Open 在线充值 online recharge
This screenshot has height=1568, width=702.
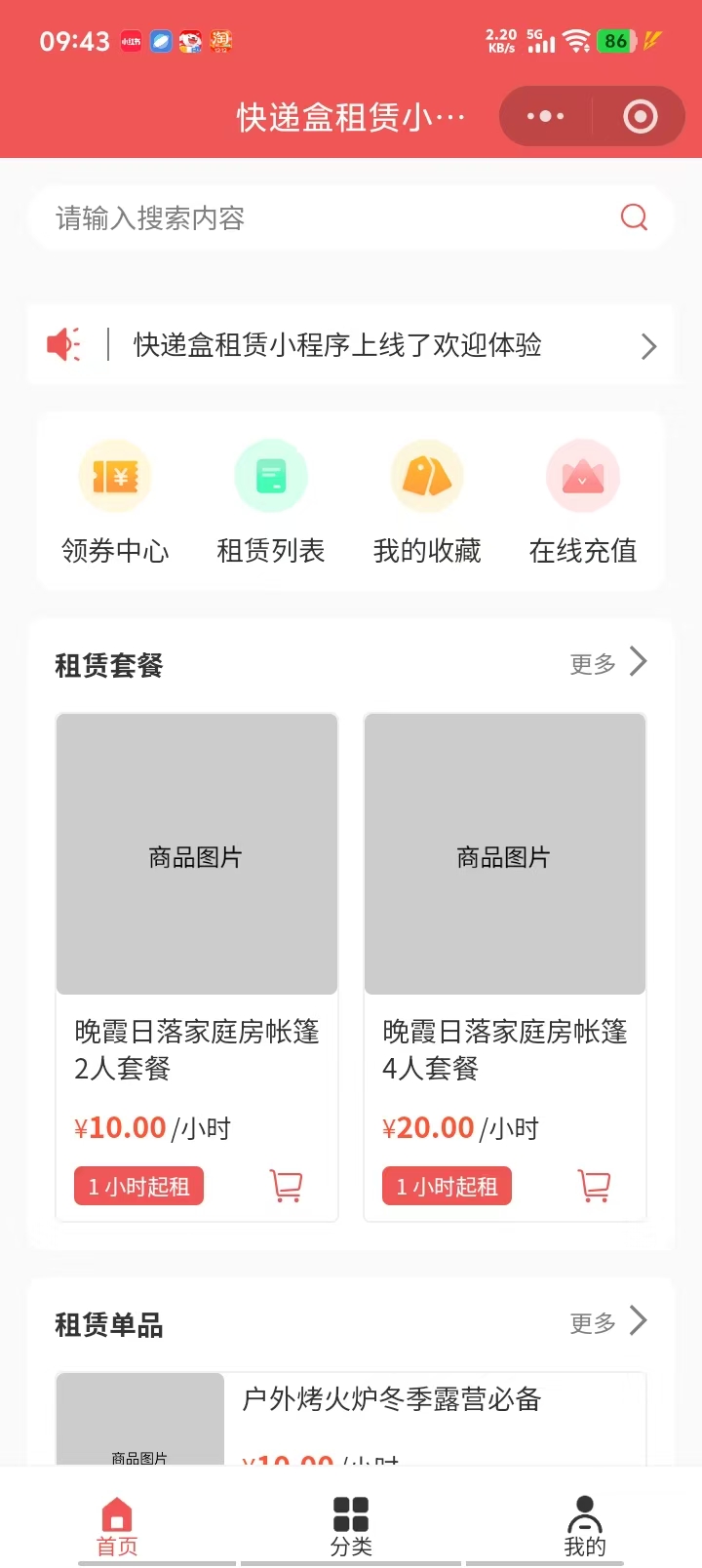pos(583,501)
